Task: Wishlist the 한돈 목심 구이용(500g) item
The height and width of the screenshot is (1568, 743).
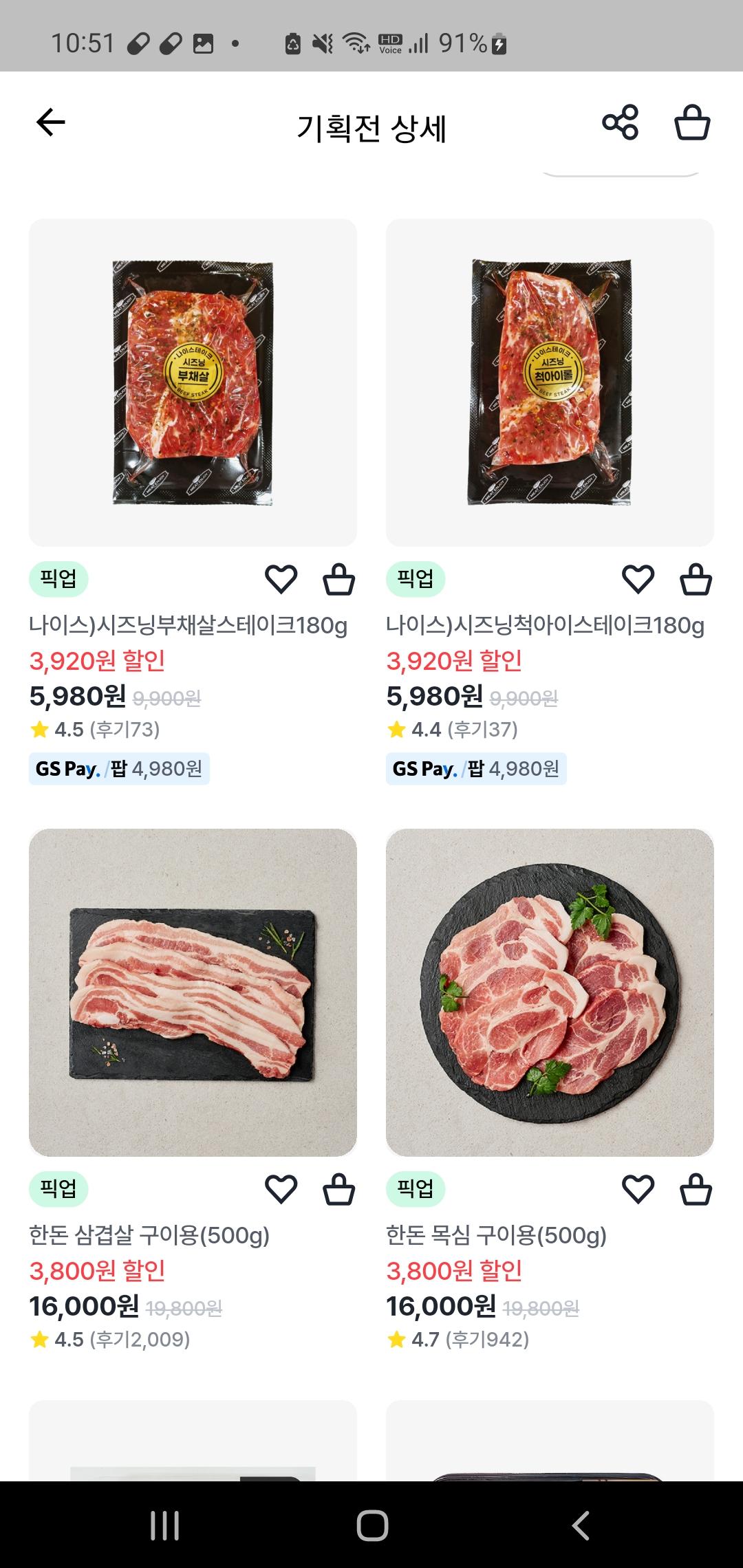Action: 638,1189
